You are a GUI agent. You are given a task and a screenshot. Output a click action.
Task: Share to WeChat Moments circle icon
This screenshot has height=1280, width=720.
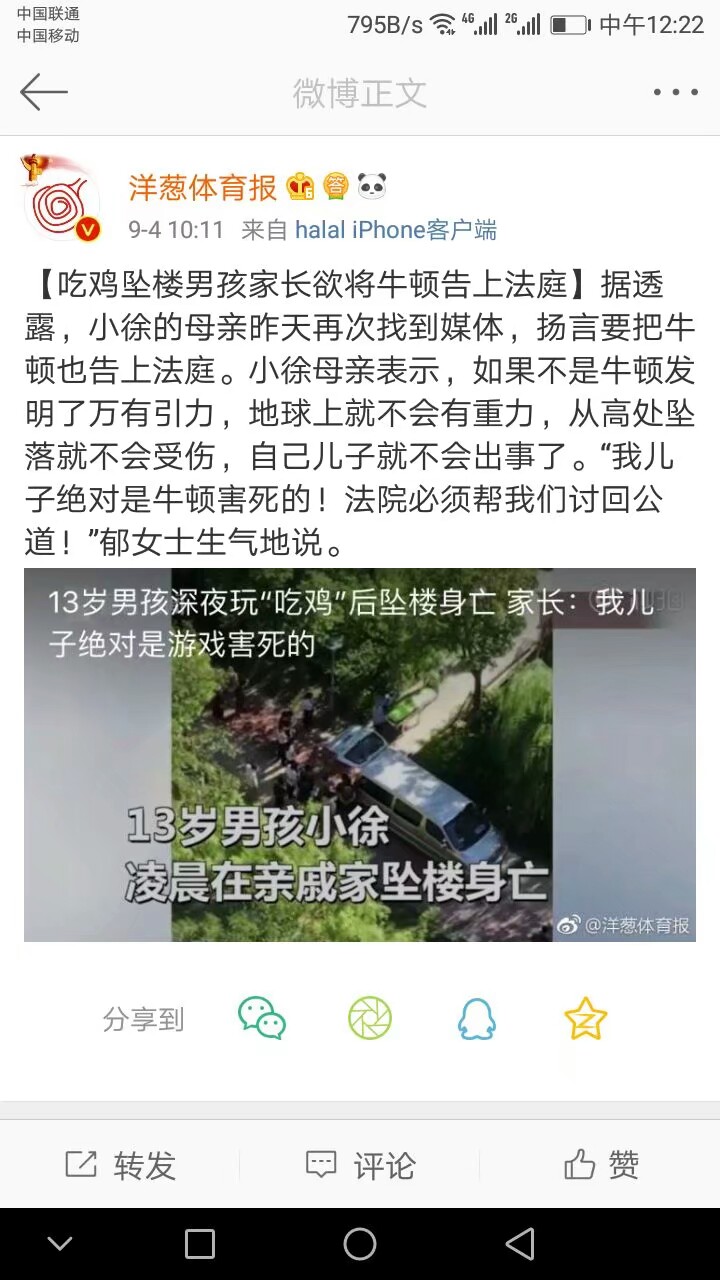click(x=369, y=1019)
